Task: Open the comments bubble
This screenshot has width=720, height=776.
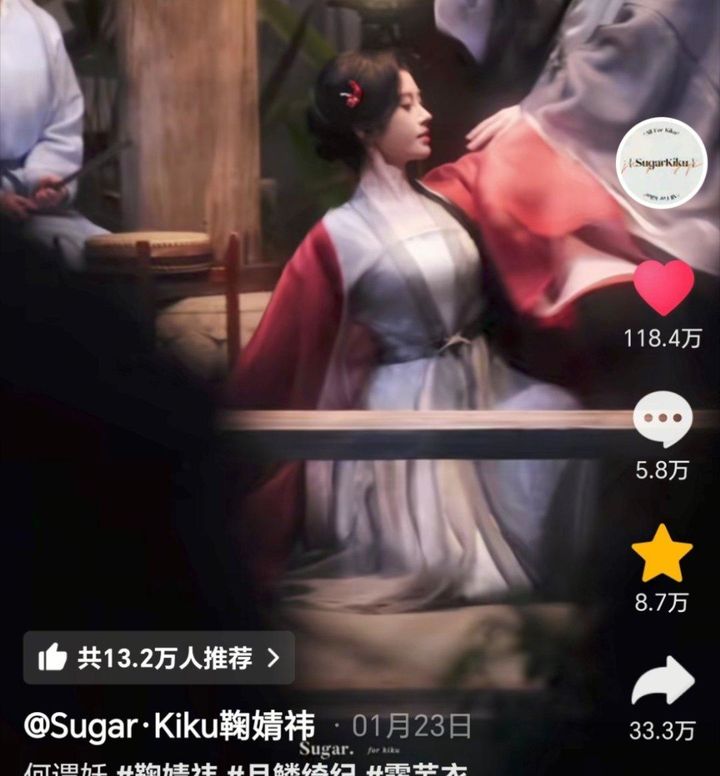Action: click(x=662, y=421)
